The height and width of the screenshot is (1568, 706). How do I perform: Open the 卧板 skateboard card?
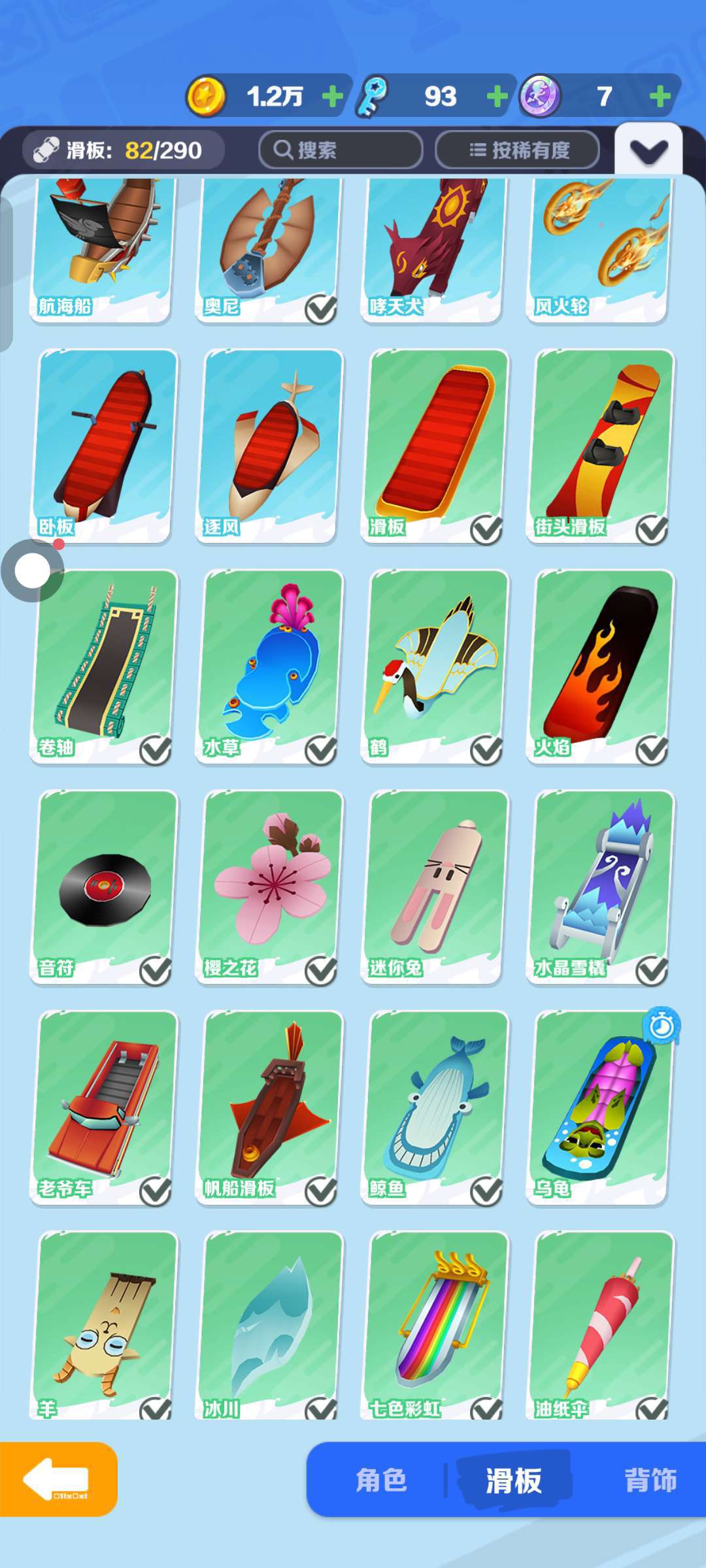105,444
